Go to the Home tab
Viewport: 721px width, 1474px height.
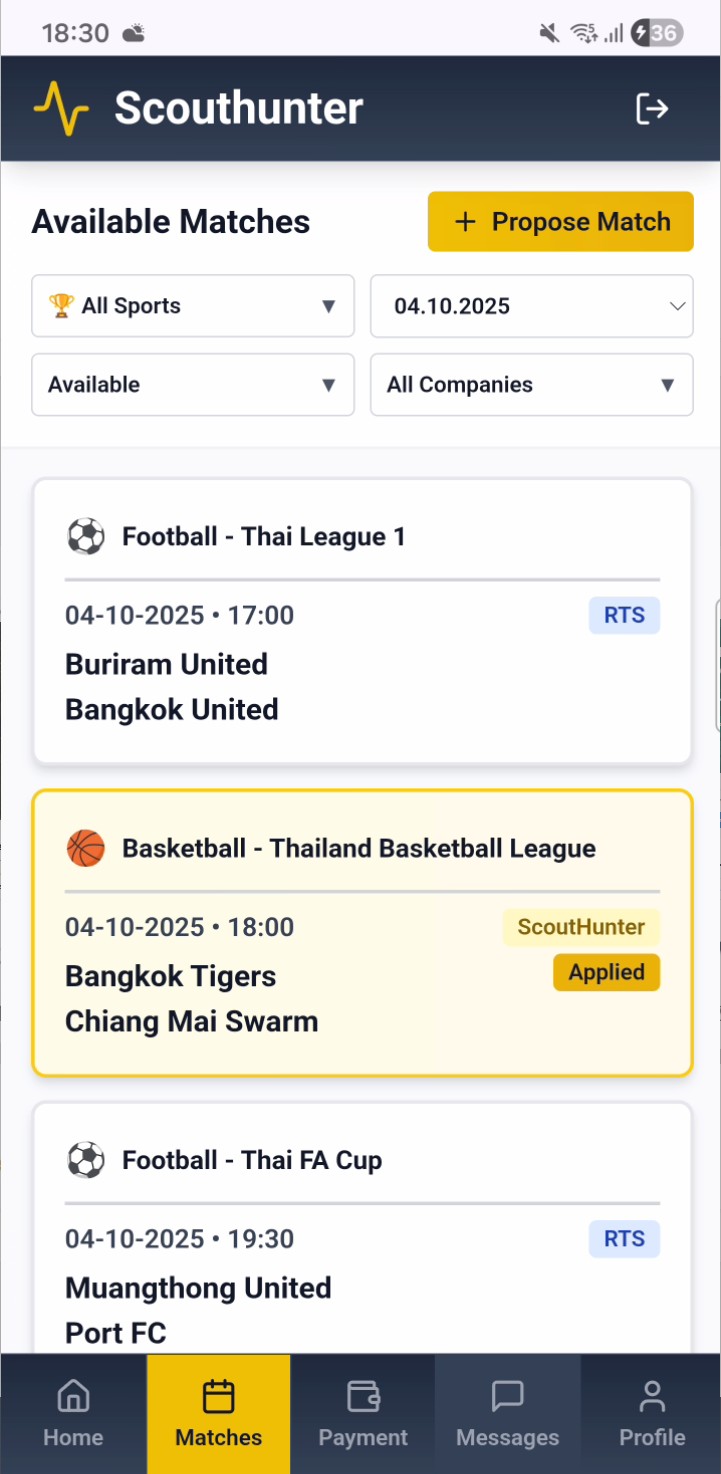pyautogui.click(x=73, y=1414)
